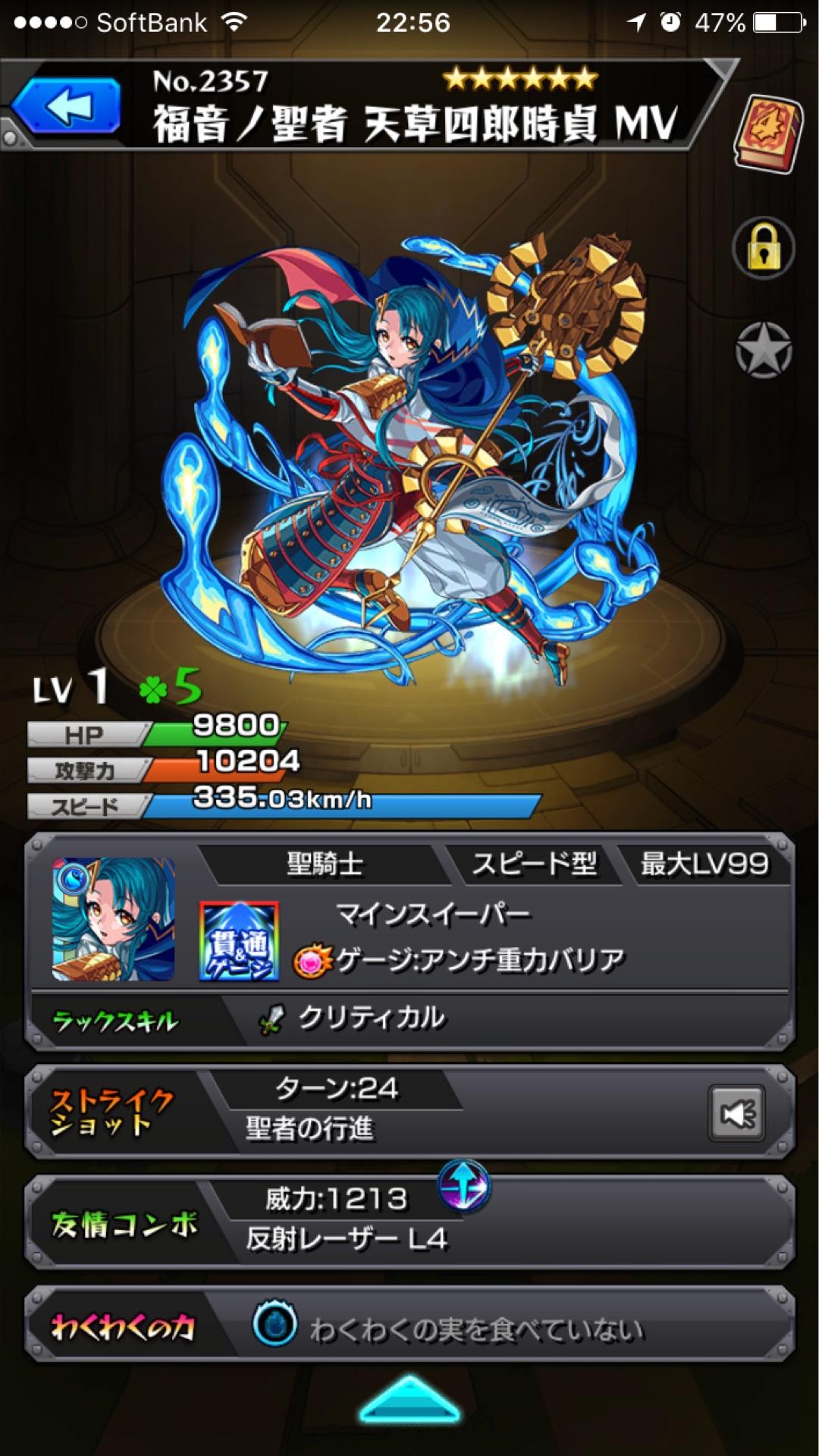Open the わくわくの力 panel
Screen dimensions: 819x1456
pos(409,1328)
